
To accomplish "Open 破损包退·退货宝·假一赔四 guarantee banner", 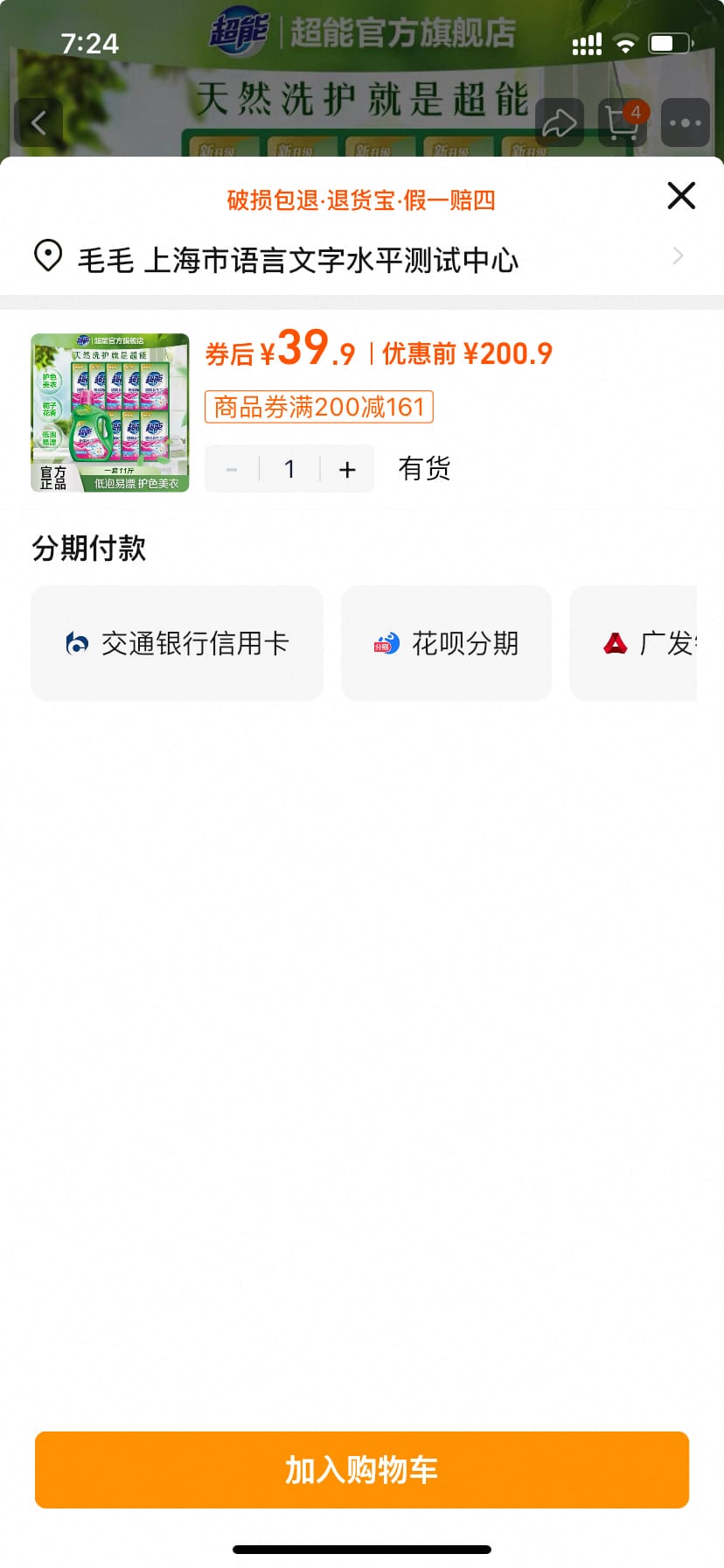I will tap(360, 199).
